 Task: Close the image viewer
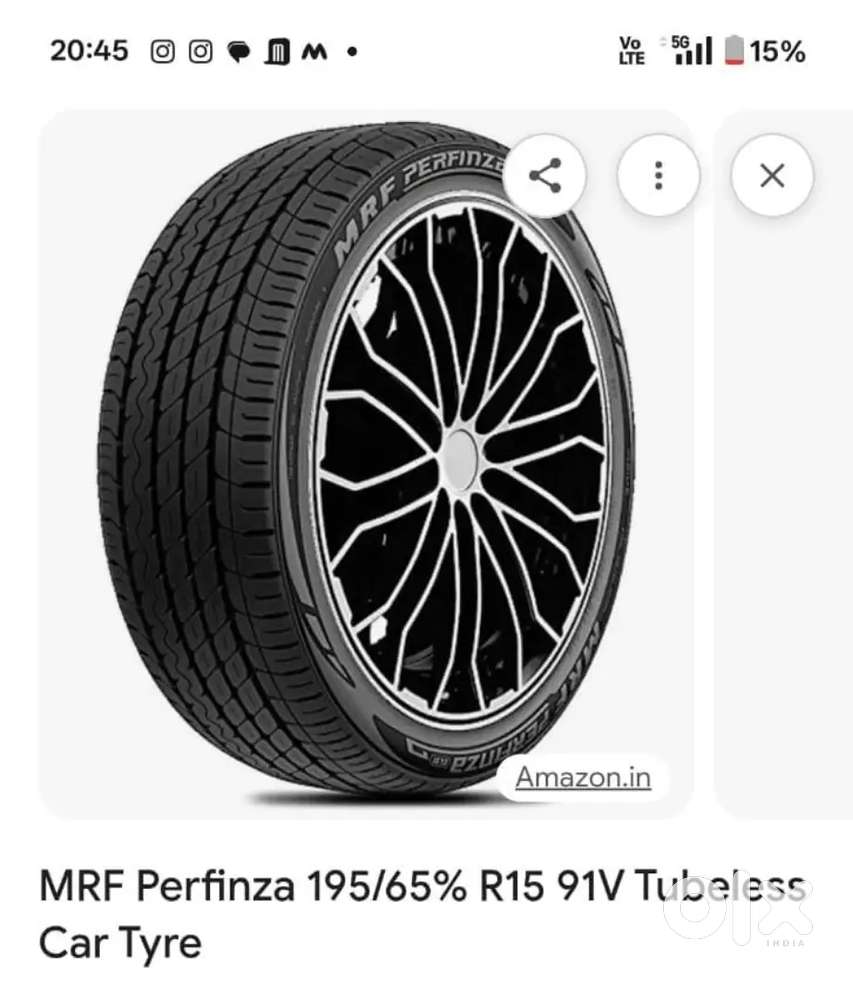771,177
